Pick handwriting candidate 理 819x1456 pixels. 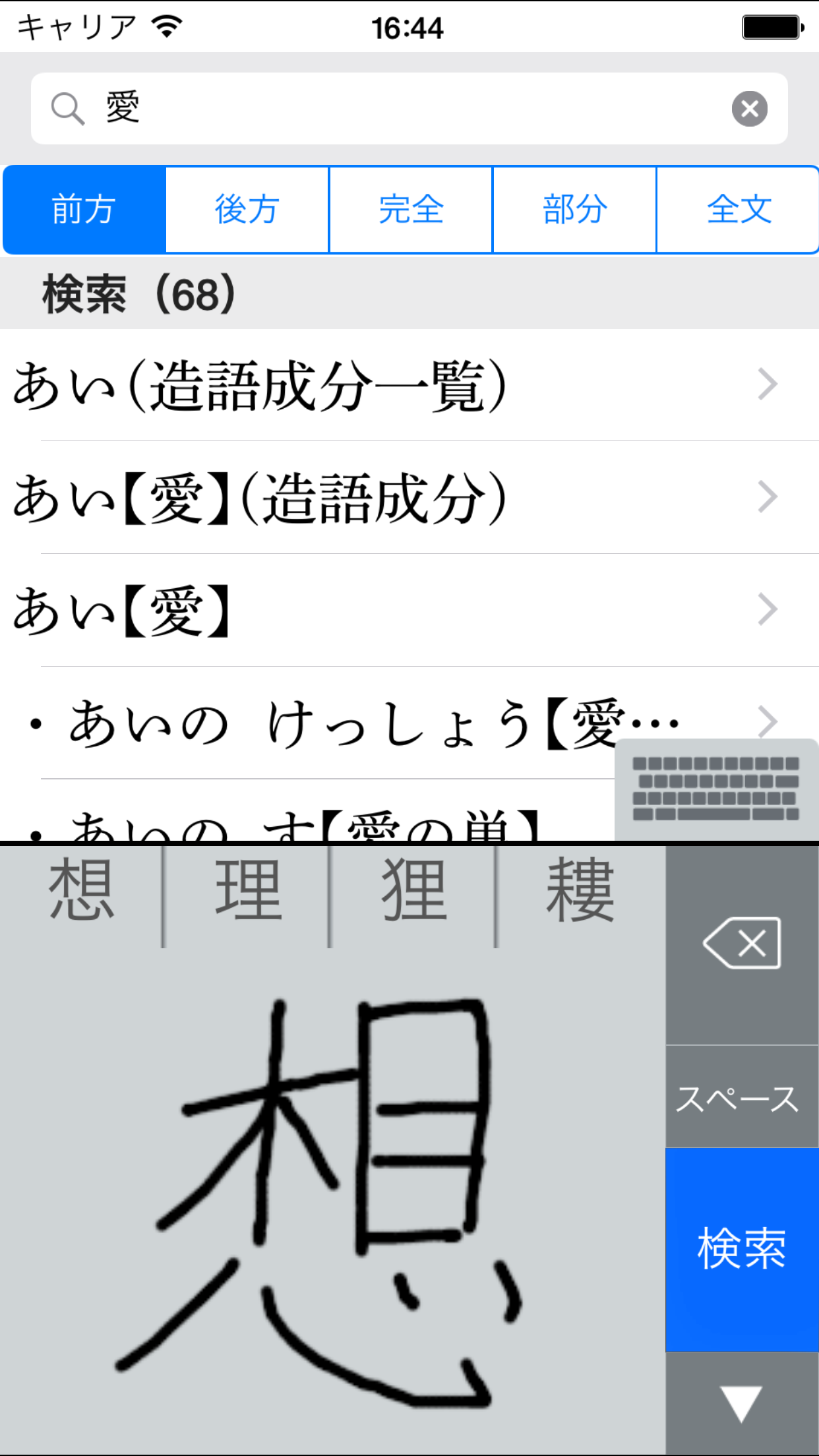pos(248,890)
